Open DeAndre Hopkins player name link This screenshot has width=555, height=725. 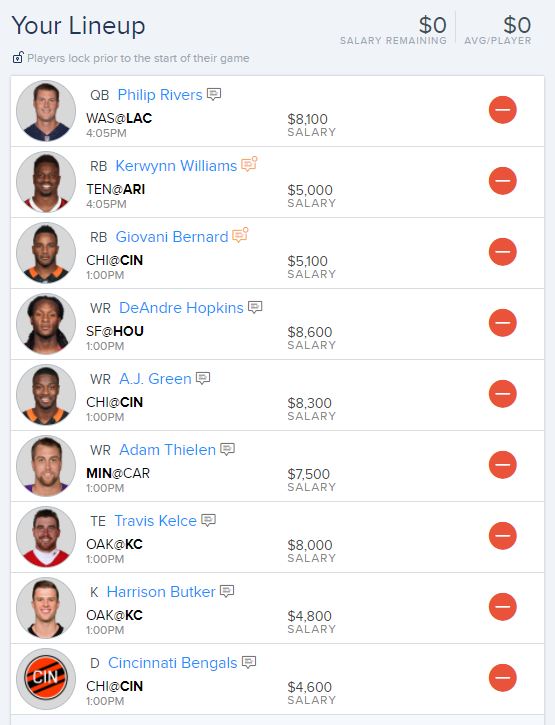tap(181, 307)
